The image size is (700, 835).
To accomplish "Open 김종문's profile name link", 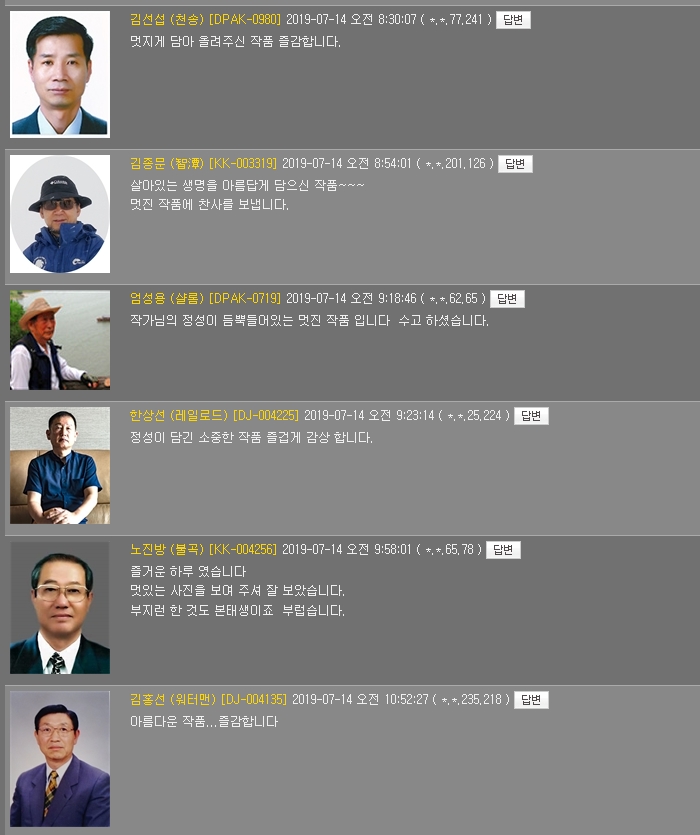I will [167, 164].
